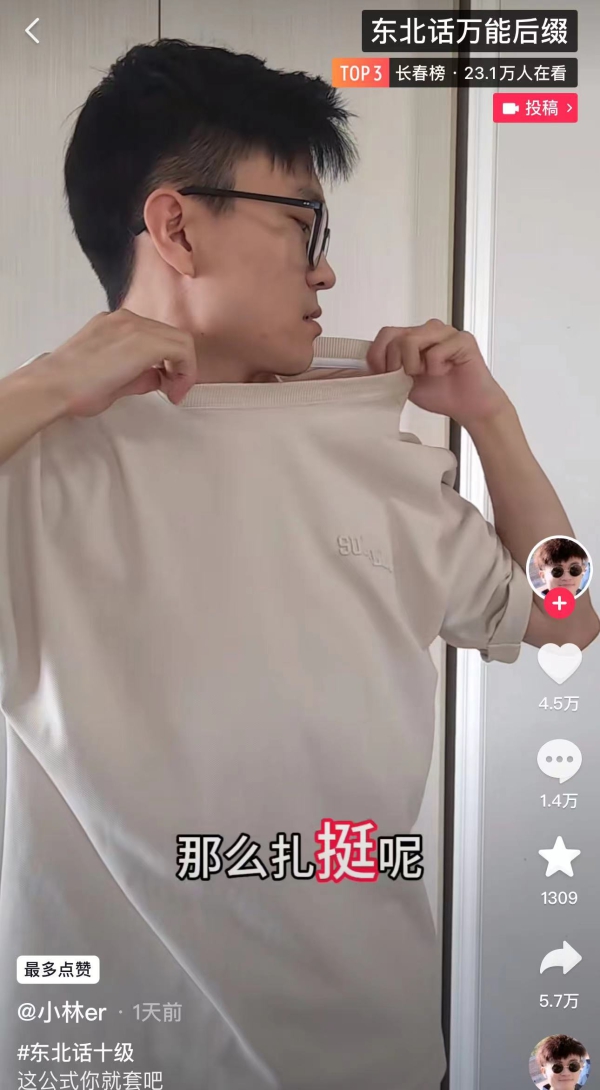600x1090 pixels.
Task: Favorite the video with the star icon
Action: tap(559, 858)
